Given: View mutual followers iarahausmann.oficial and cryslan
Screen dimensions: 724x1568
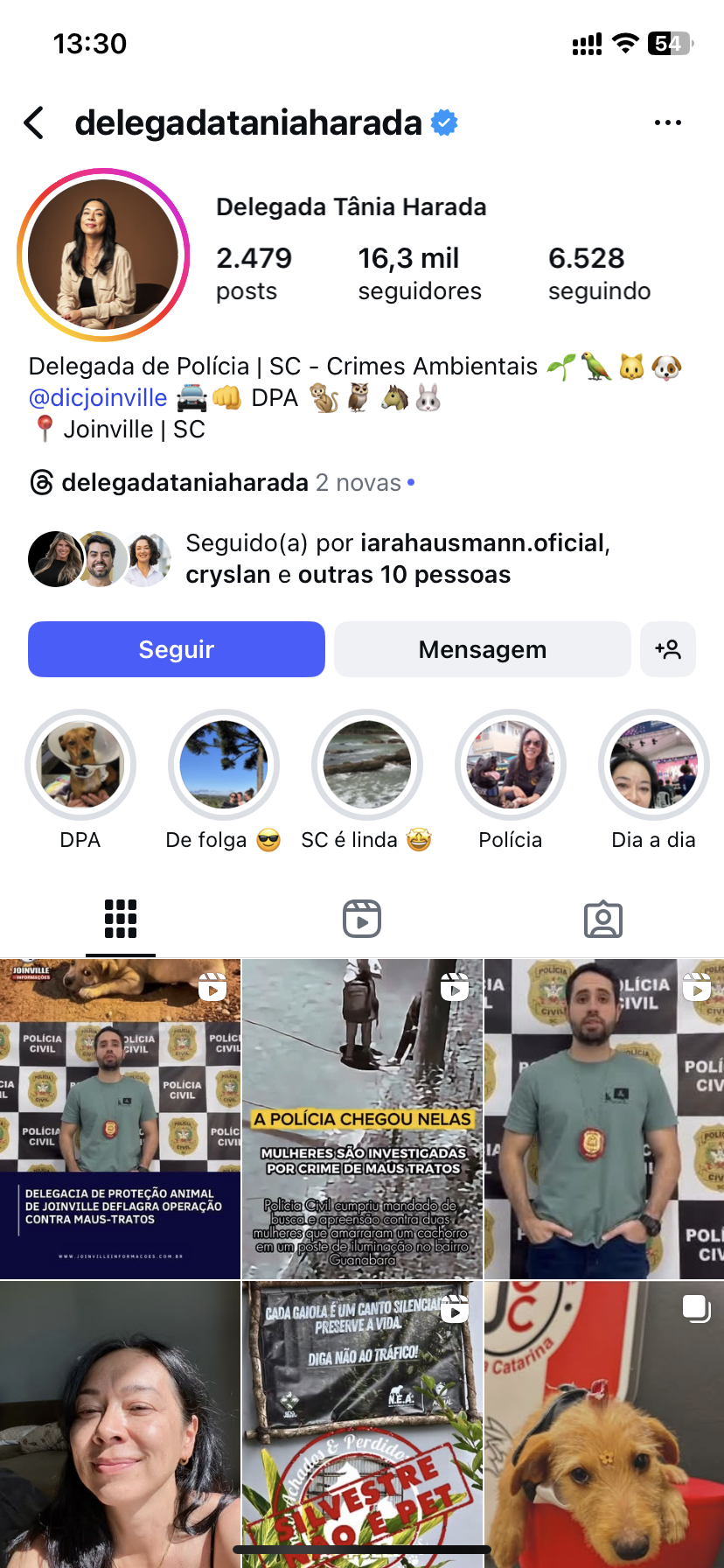Looking at the screenshot, I should [397, 559].
